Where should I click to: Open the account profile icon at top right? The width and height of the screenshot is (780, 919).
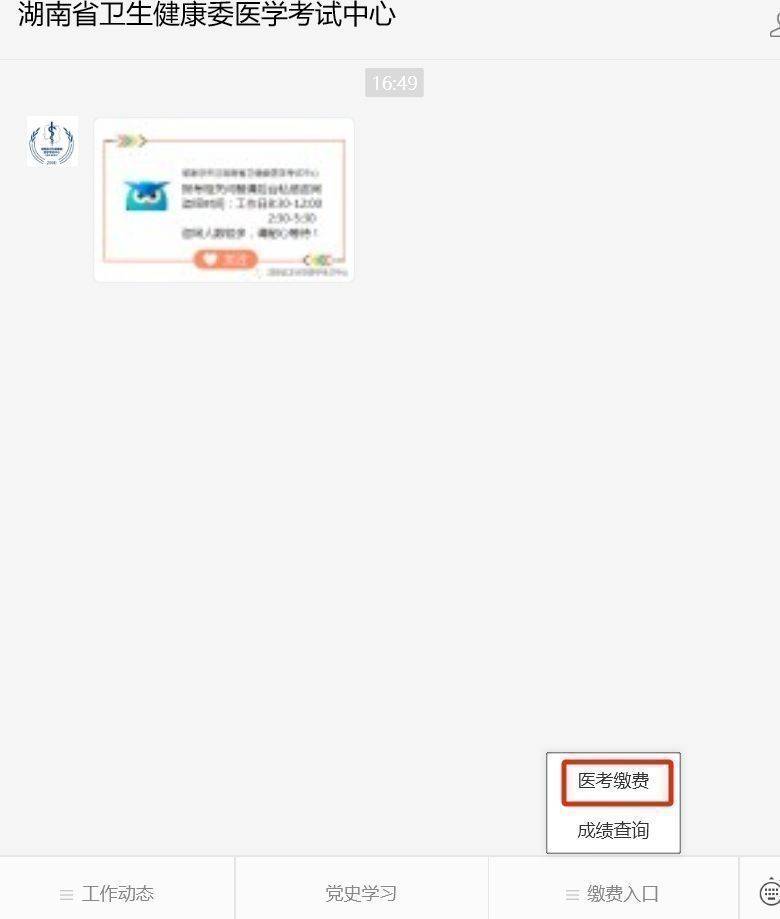coord(773,24)
